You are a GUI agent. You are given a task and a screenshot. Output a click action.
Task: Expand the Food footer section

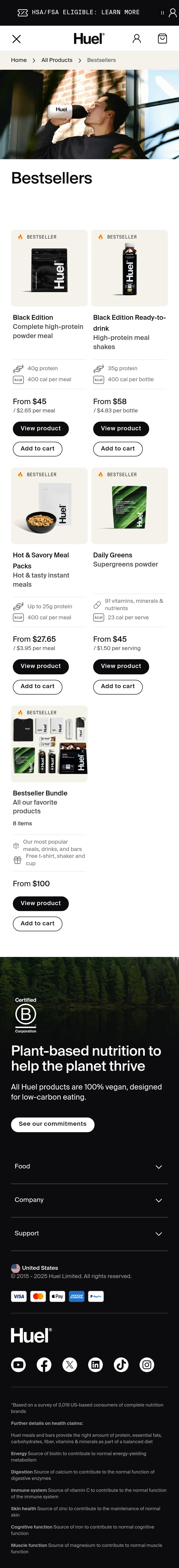89,1166
